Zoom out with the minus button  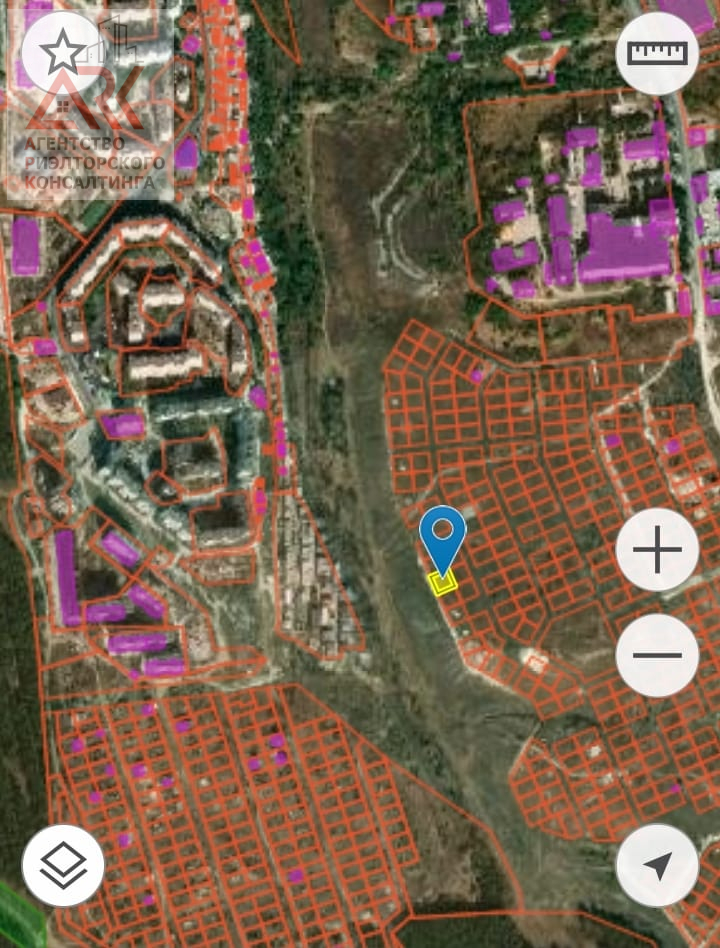657,656
